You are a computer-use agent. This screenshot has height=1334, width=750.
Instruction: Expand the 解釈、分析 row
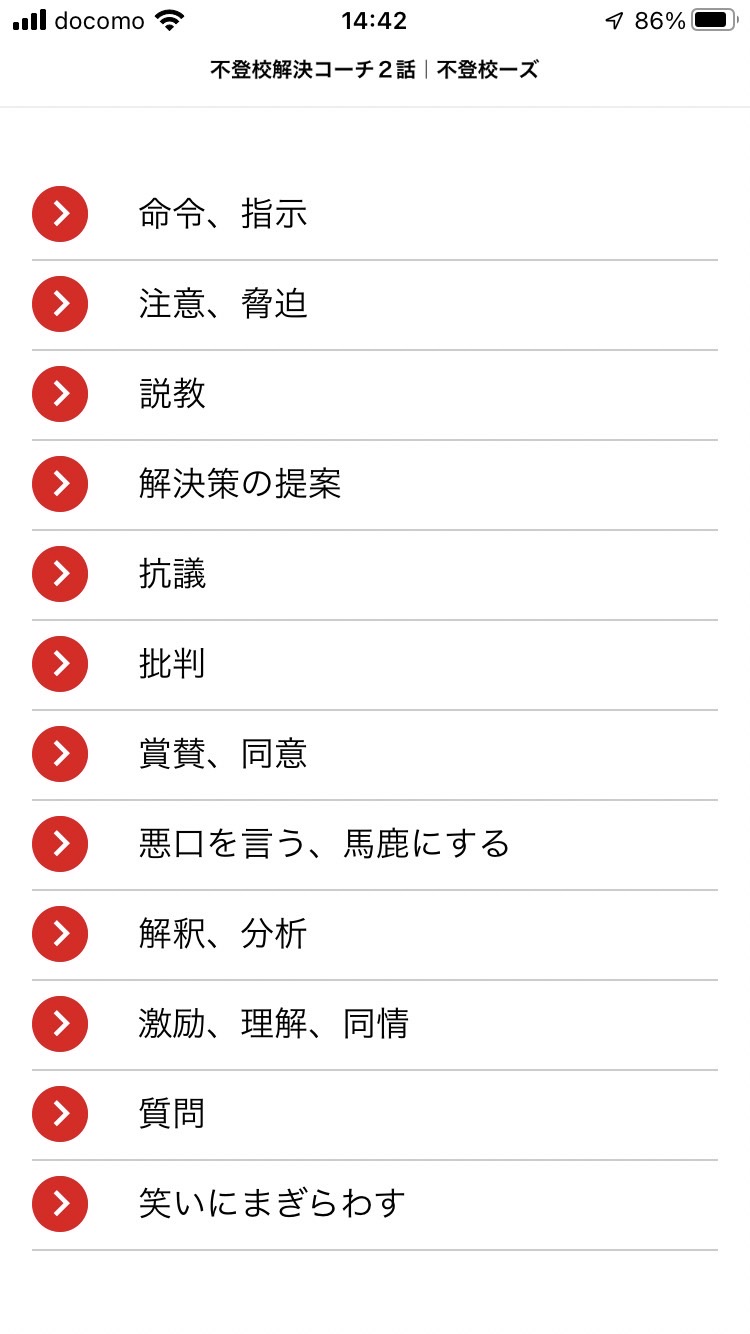(x=375, y=935)
